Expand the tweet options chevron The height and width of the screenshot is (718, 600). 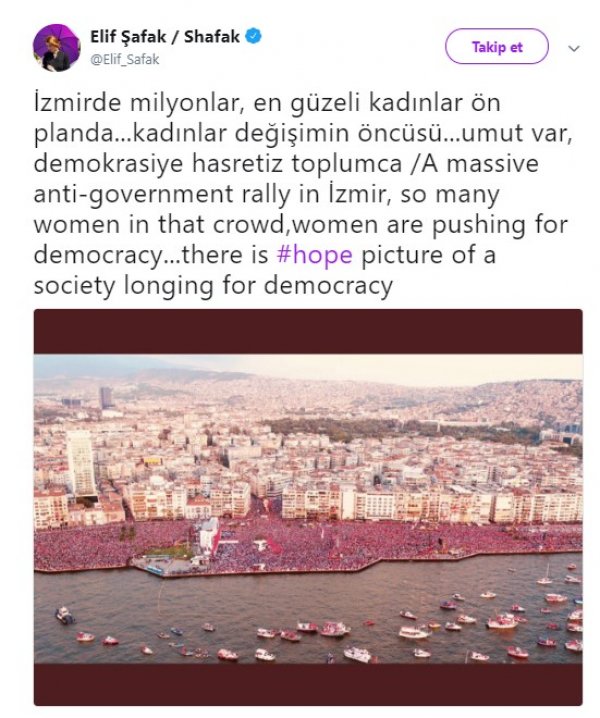[x=574, y=48]
